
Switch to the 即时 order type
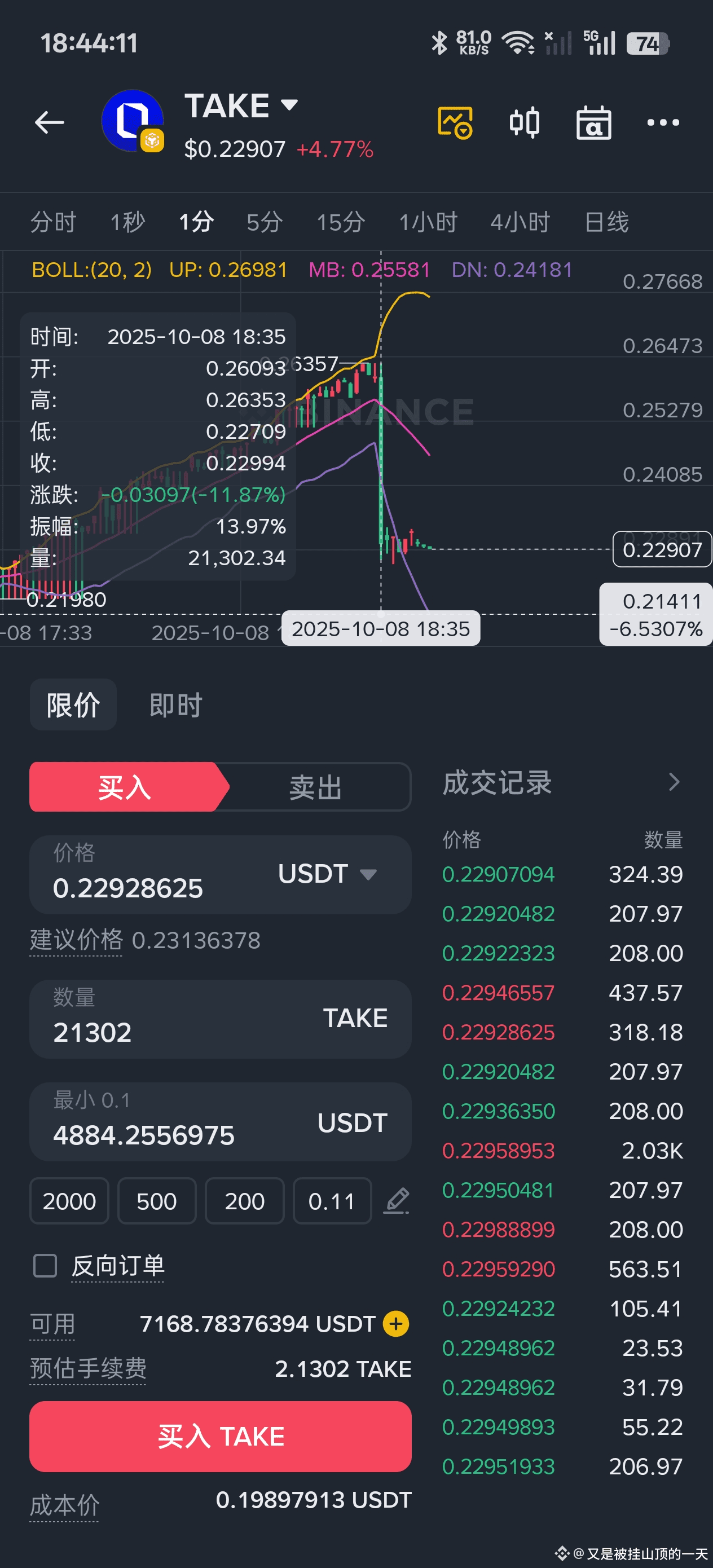pos(176,705)
